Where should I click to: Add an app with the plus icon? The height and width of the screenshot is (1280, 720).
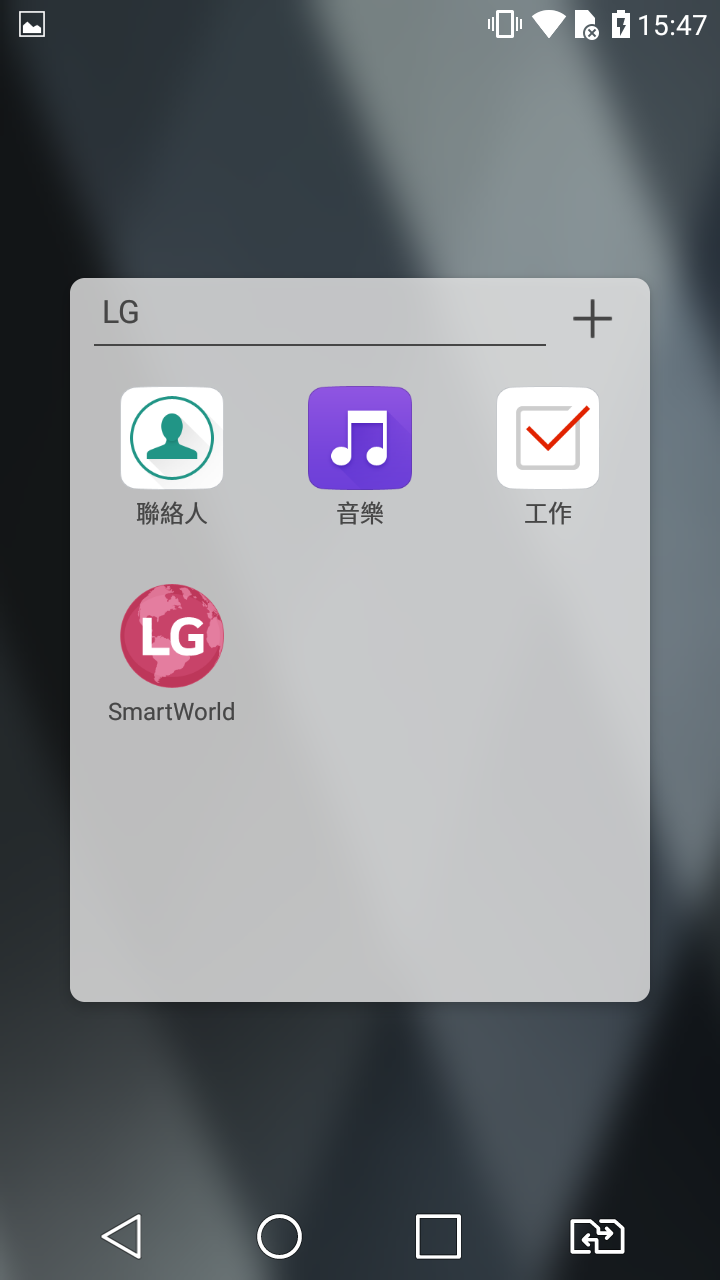[x=592, y=319]
